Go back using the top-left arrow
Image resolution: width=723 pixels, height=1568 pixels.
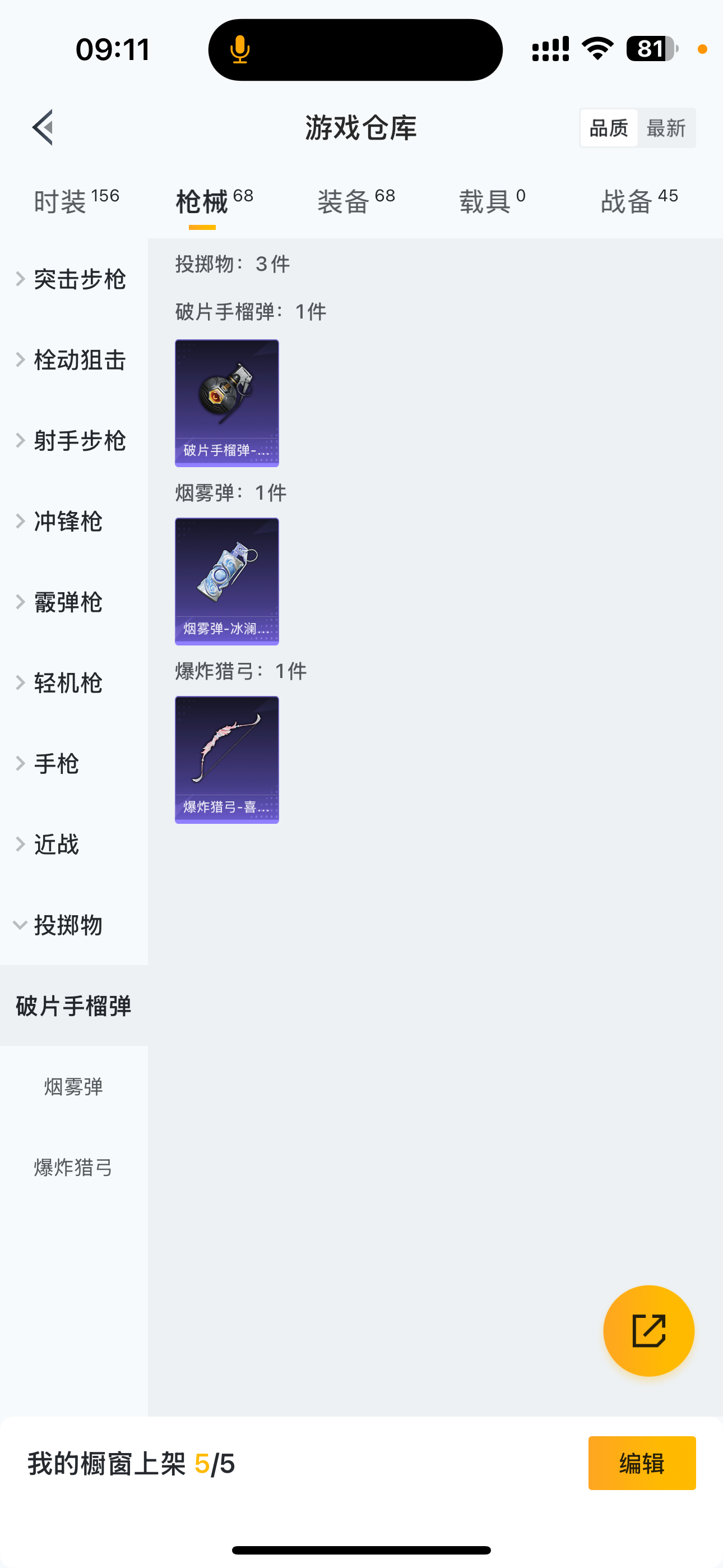43,127
